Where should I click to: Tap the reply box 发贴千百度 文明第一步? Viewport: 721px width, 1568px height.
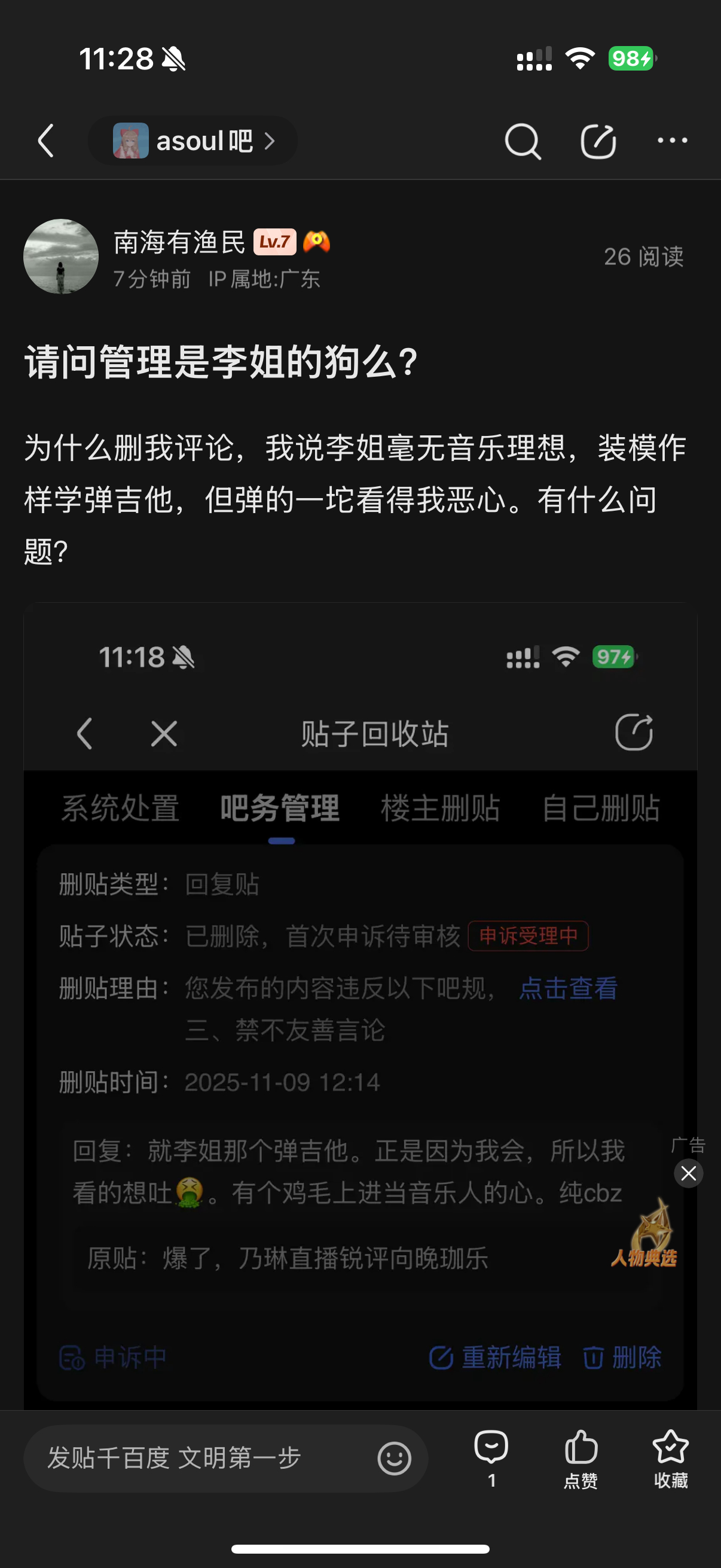[x=201, y=1459]
